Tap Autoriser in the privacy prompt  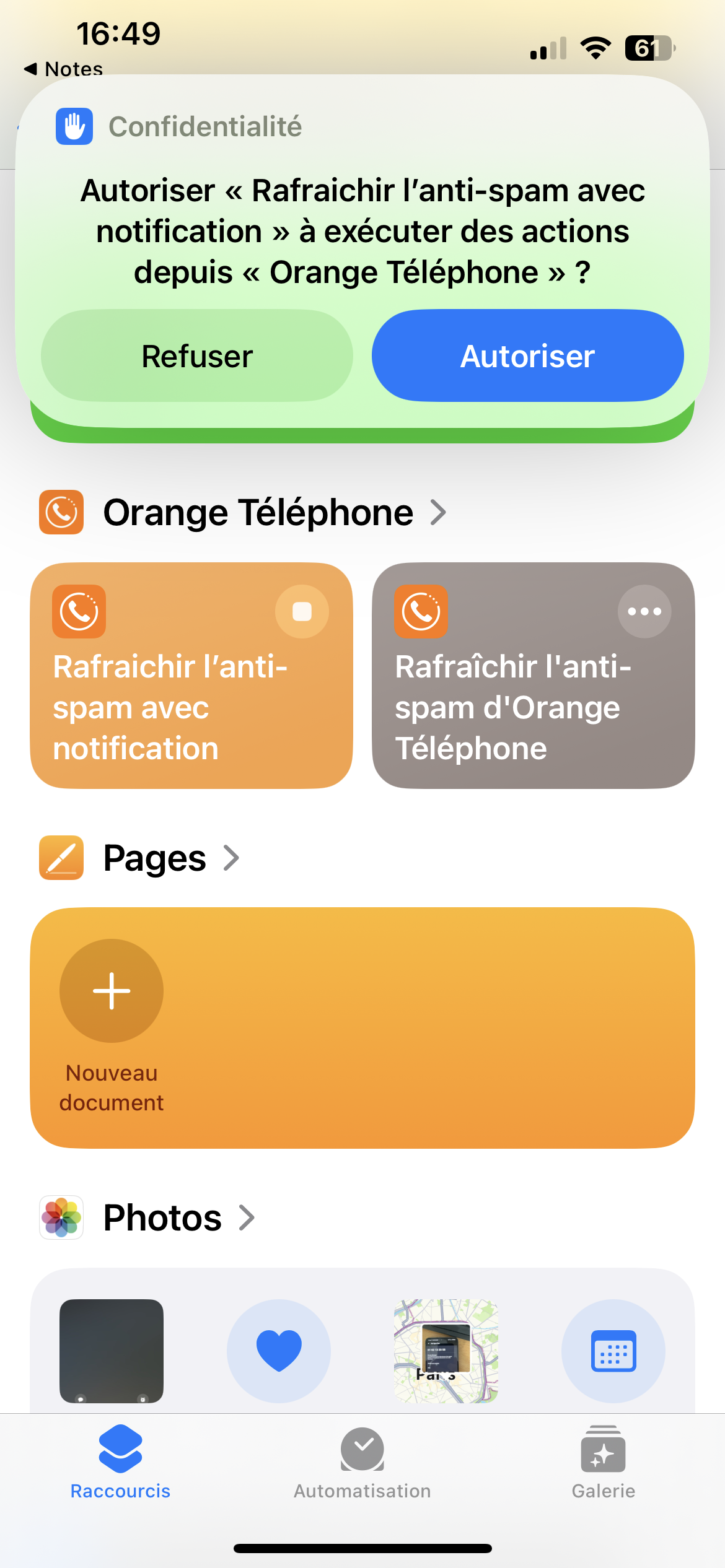(x=527, y=356)
